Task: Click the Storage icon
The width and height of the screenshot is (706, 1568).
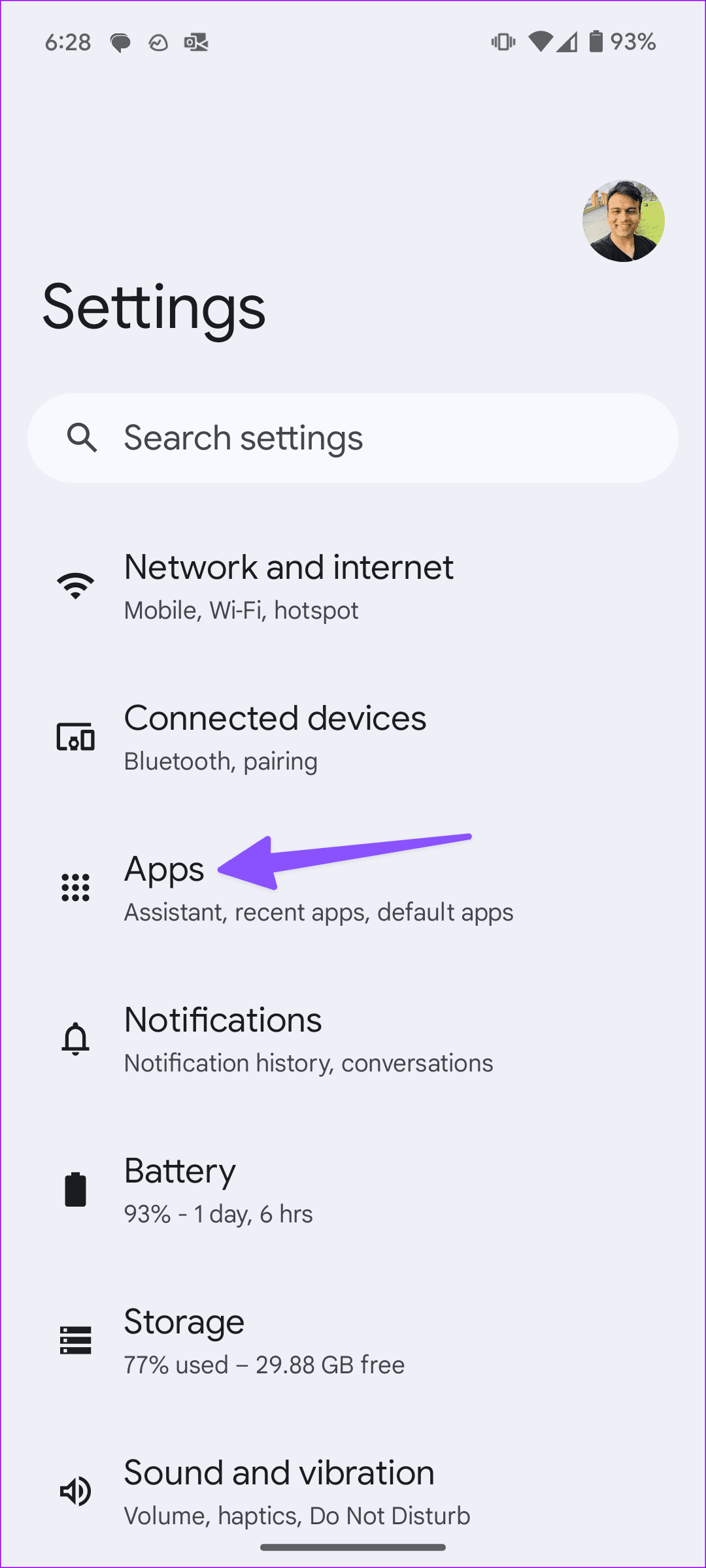Action: tap(75, 1341)
